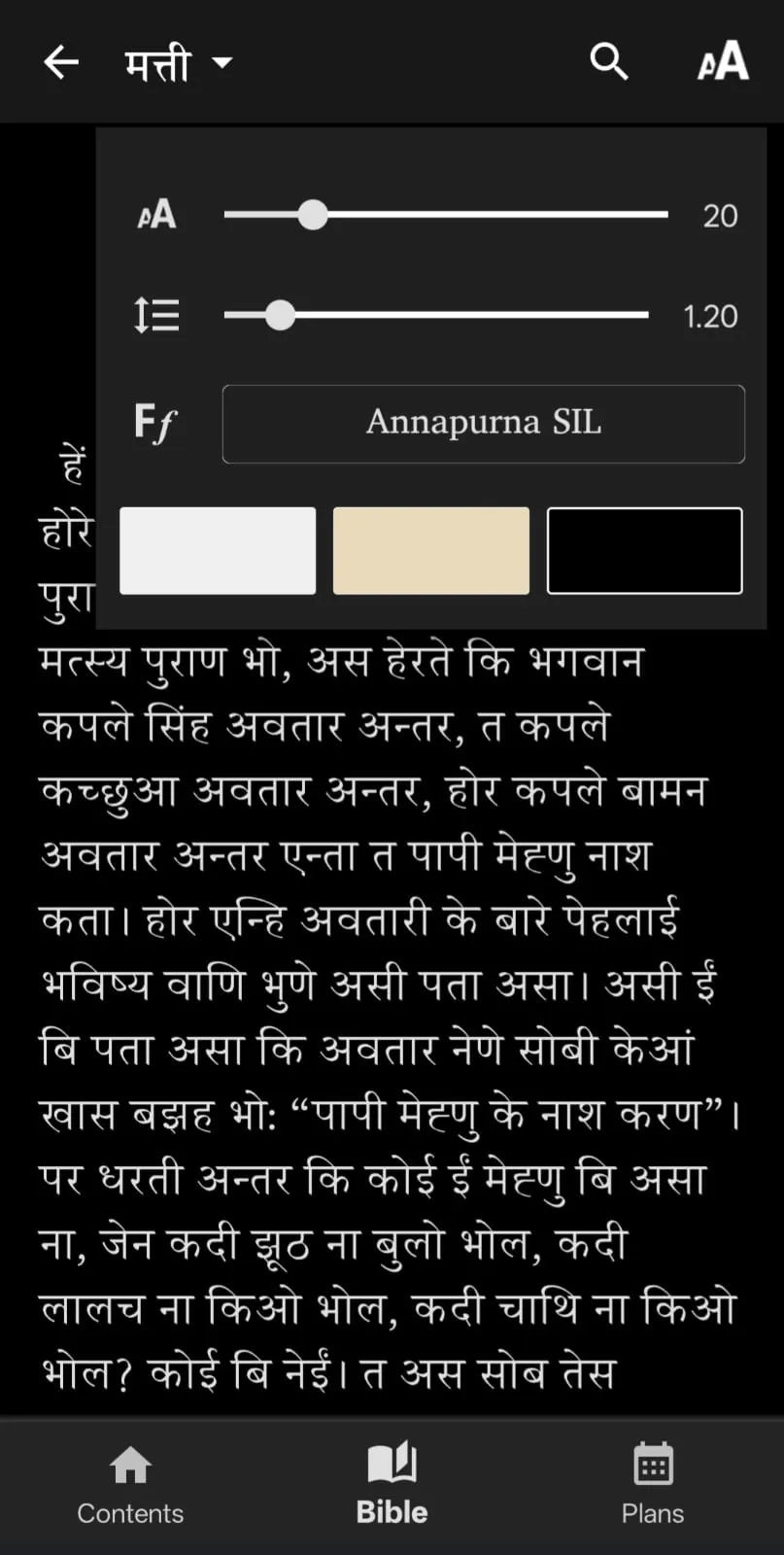Click the Ff font family icon
Image resolution: width=784 pixels, height=1555 pixels.
pos(153,424)
